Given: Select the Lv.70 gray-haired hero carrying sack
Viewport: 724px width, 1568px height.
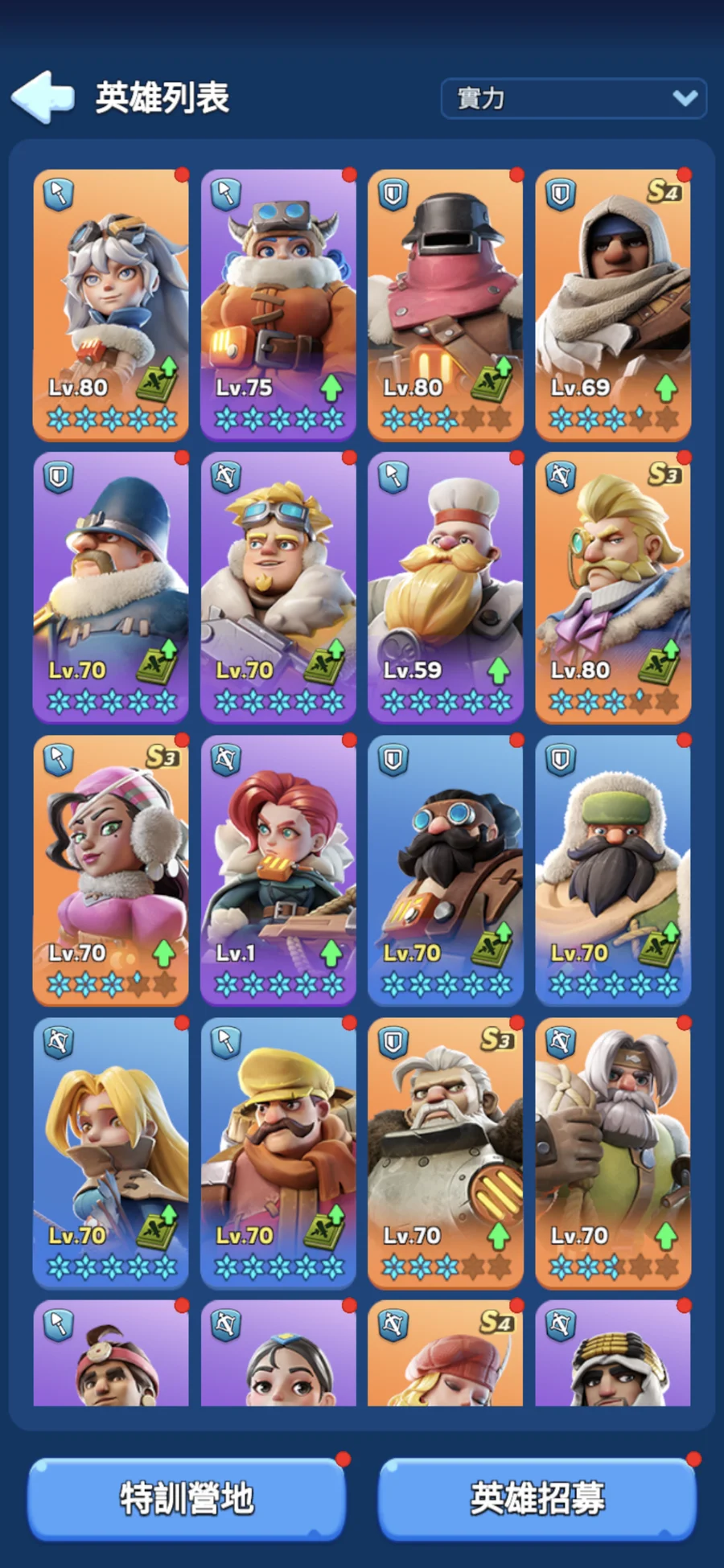Looking at the screenshot, I should click(x=613, y=1154).
